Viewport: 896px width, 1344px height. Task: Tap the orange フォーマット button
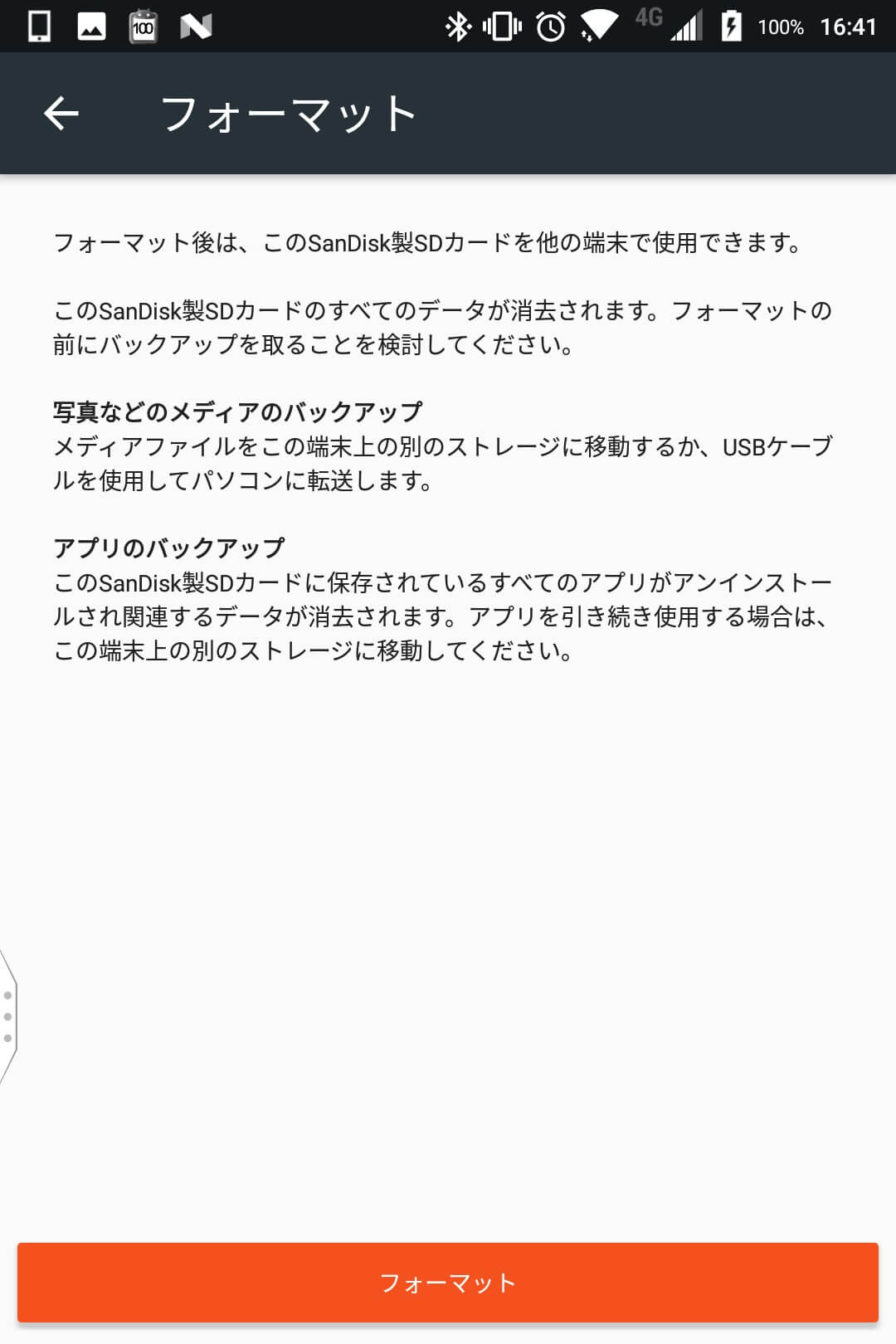(x=448, y=1283)
